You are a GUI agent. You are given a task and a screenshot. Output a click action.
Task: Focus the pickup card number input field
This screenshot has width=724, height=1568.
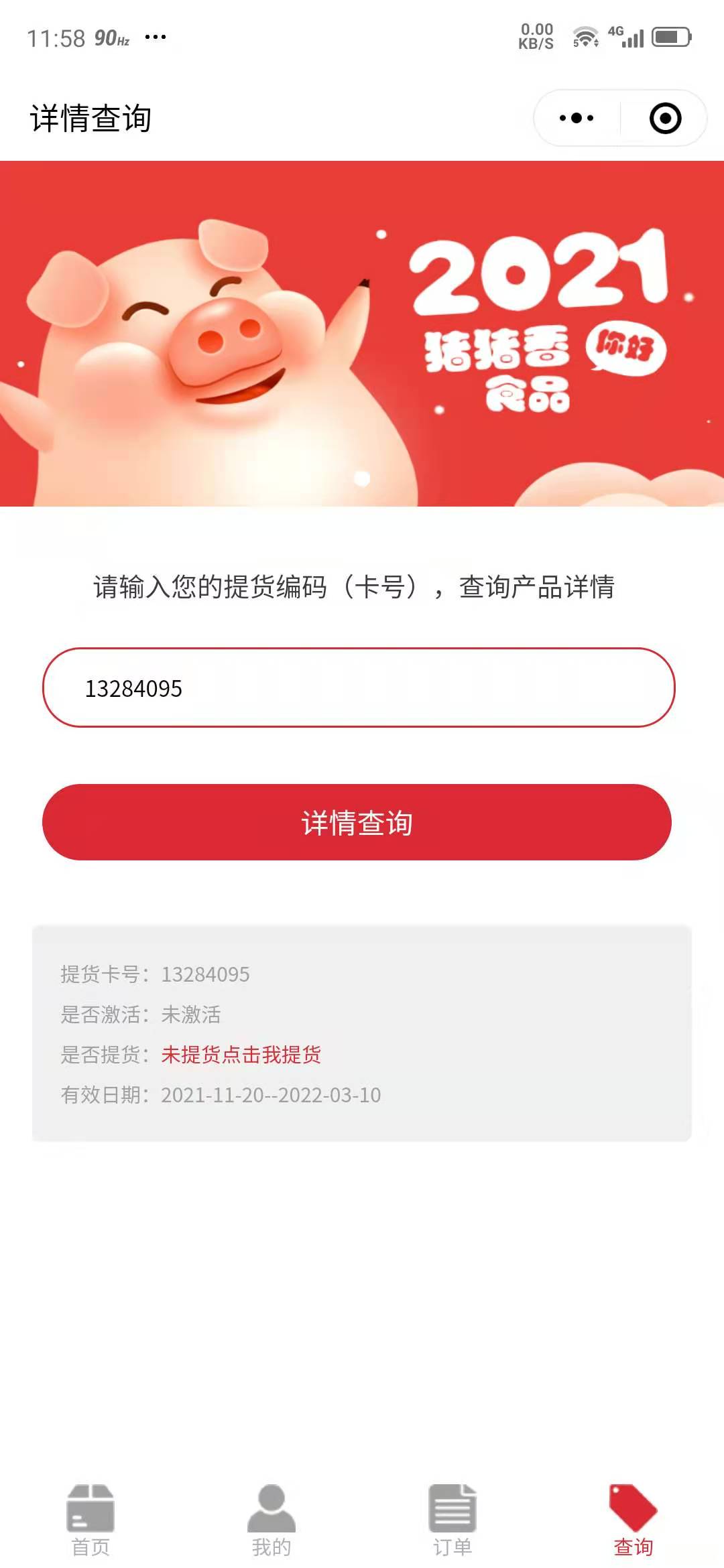point(359,688)
